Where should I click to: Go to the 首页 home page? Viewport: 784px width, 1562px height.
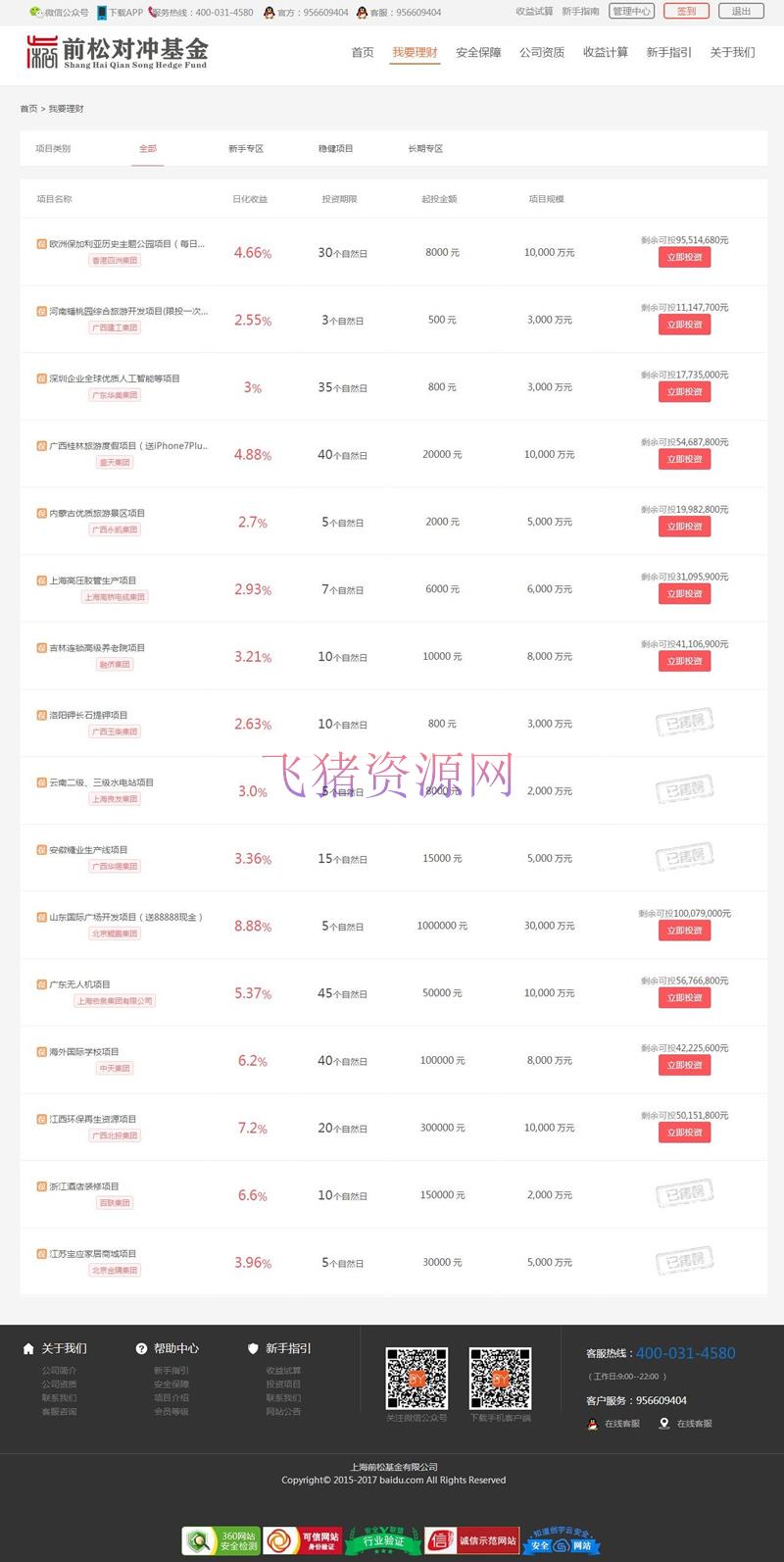coord(363,53)
